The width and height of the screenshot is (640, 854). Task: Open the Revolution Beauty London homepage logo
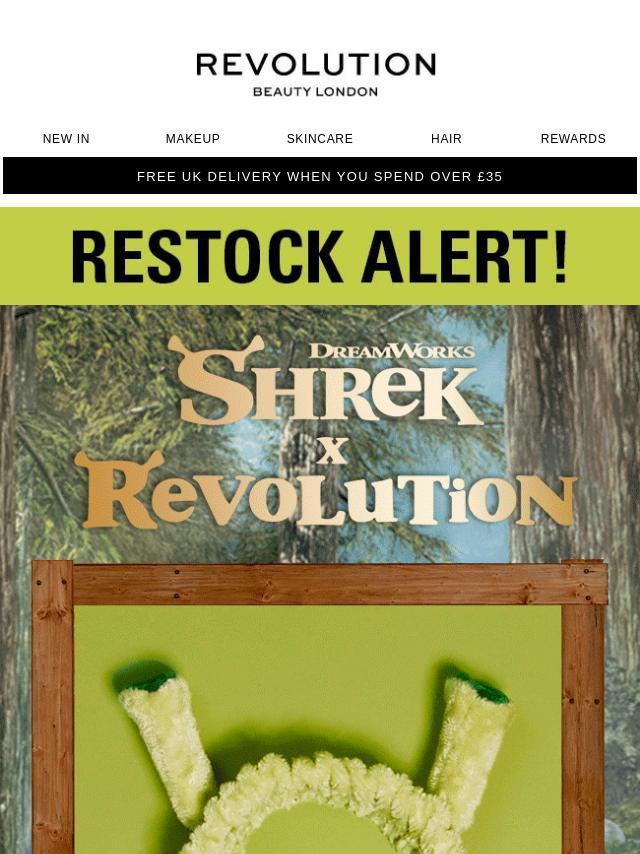coord(316,75)
